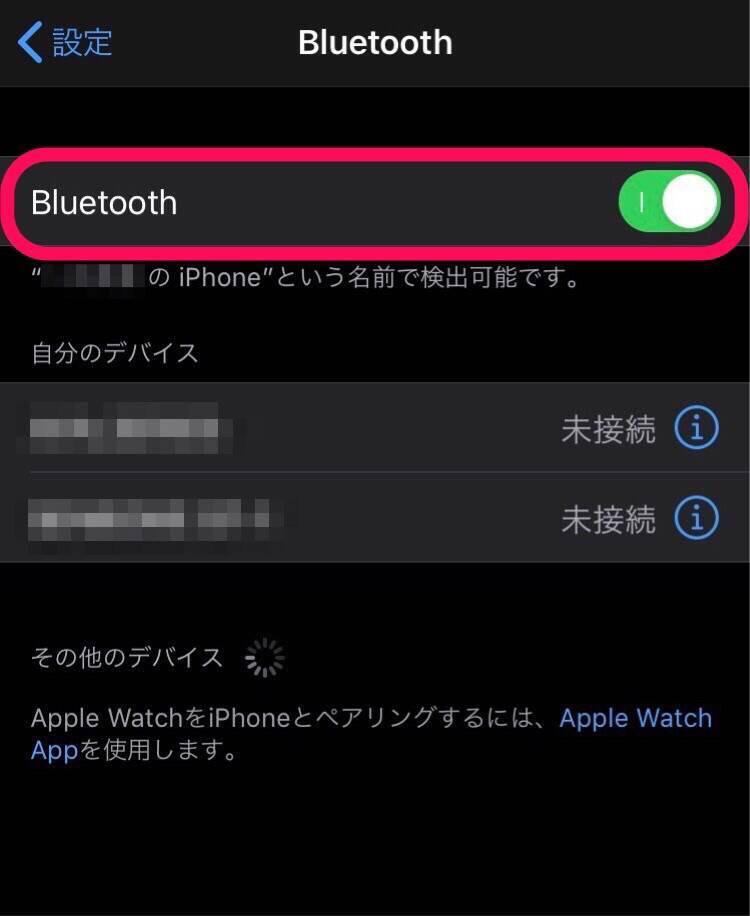Open info for the second listed device
The height and width of the screenshot is (916, 750).
697,518
